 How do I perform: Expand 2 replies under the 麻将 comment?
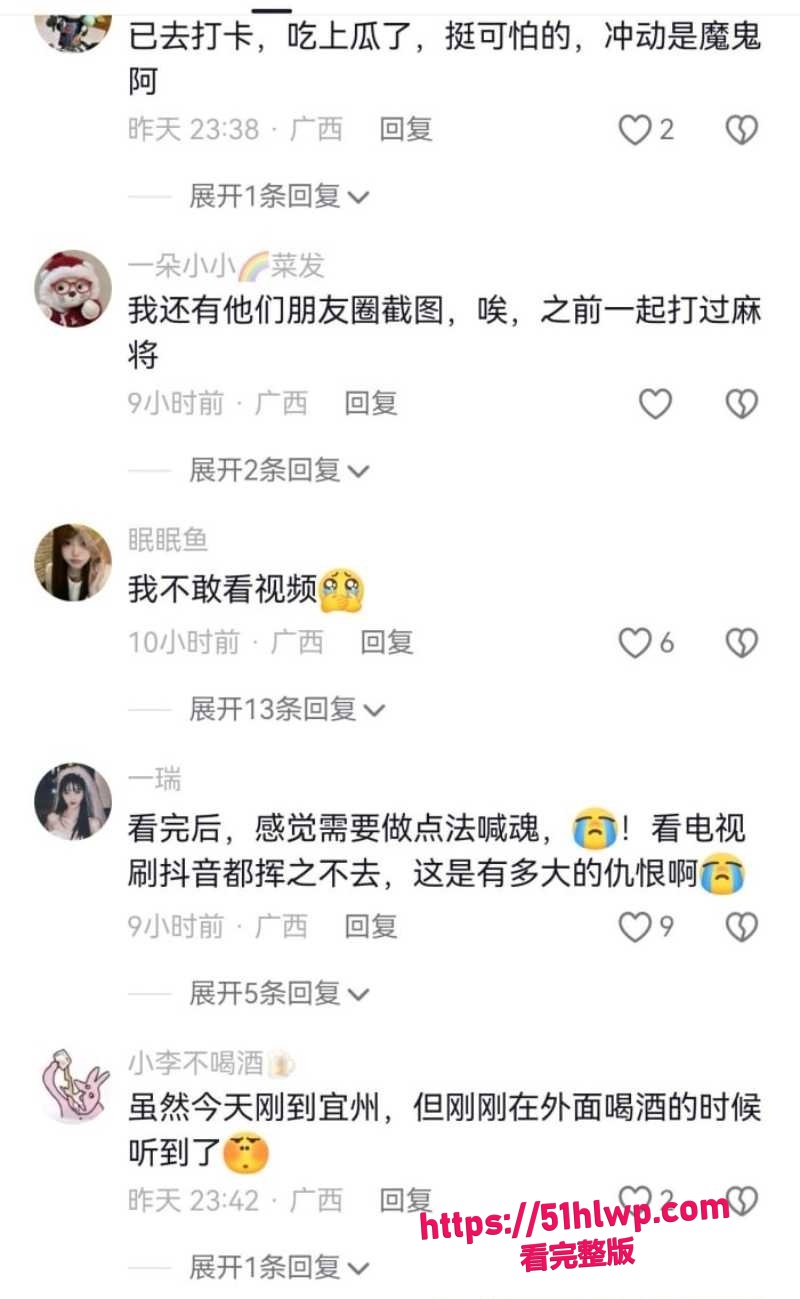coord(279,470)
